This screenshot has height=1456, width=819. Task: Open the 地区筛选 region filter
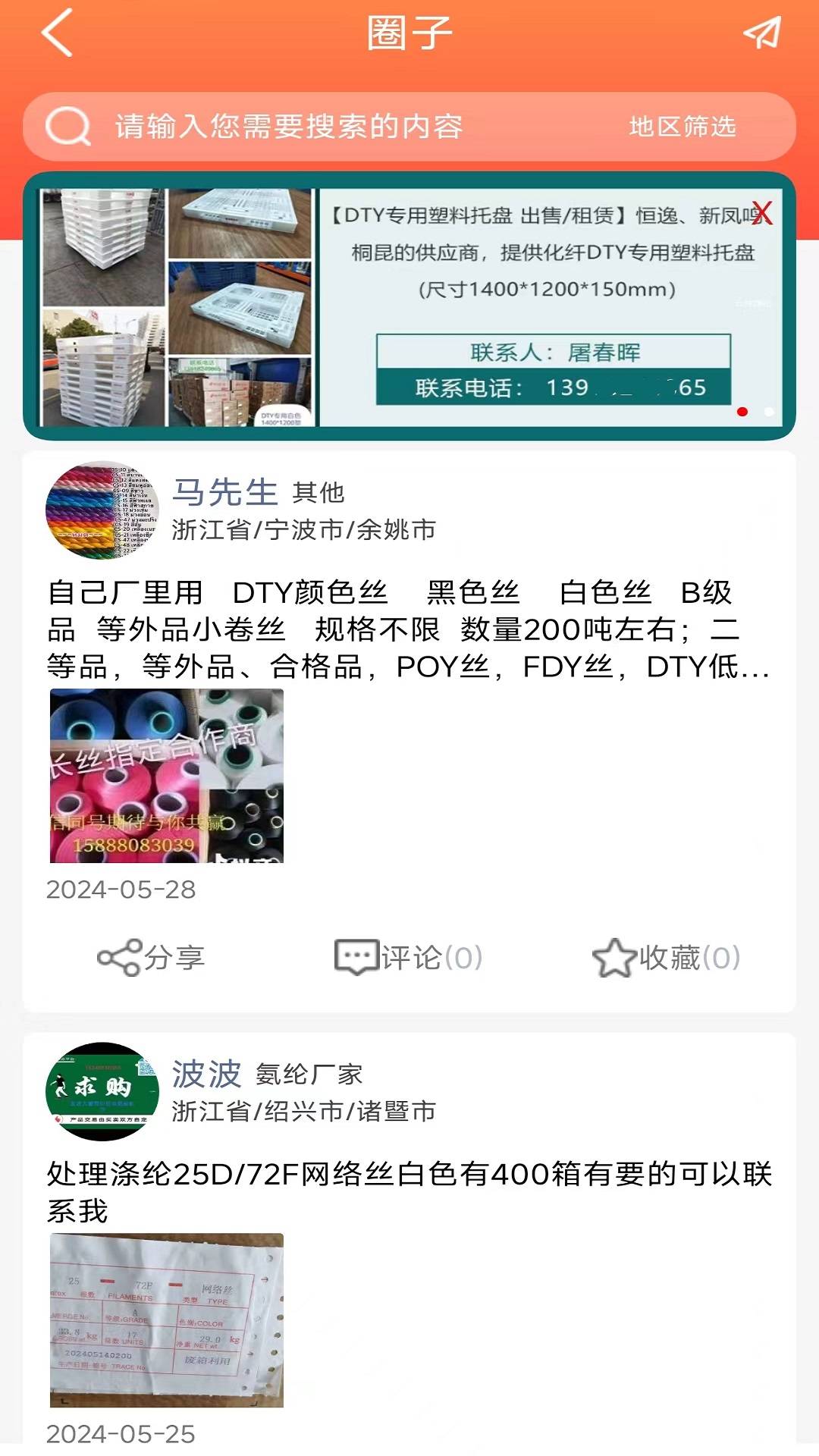(682, 127)
